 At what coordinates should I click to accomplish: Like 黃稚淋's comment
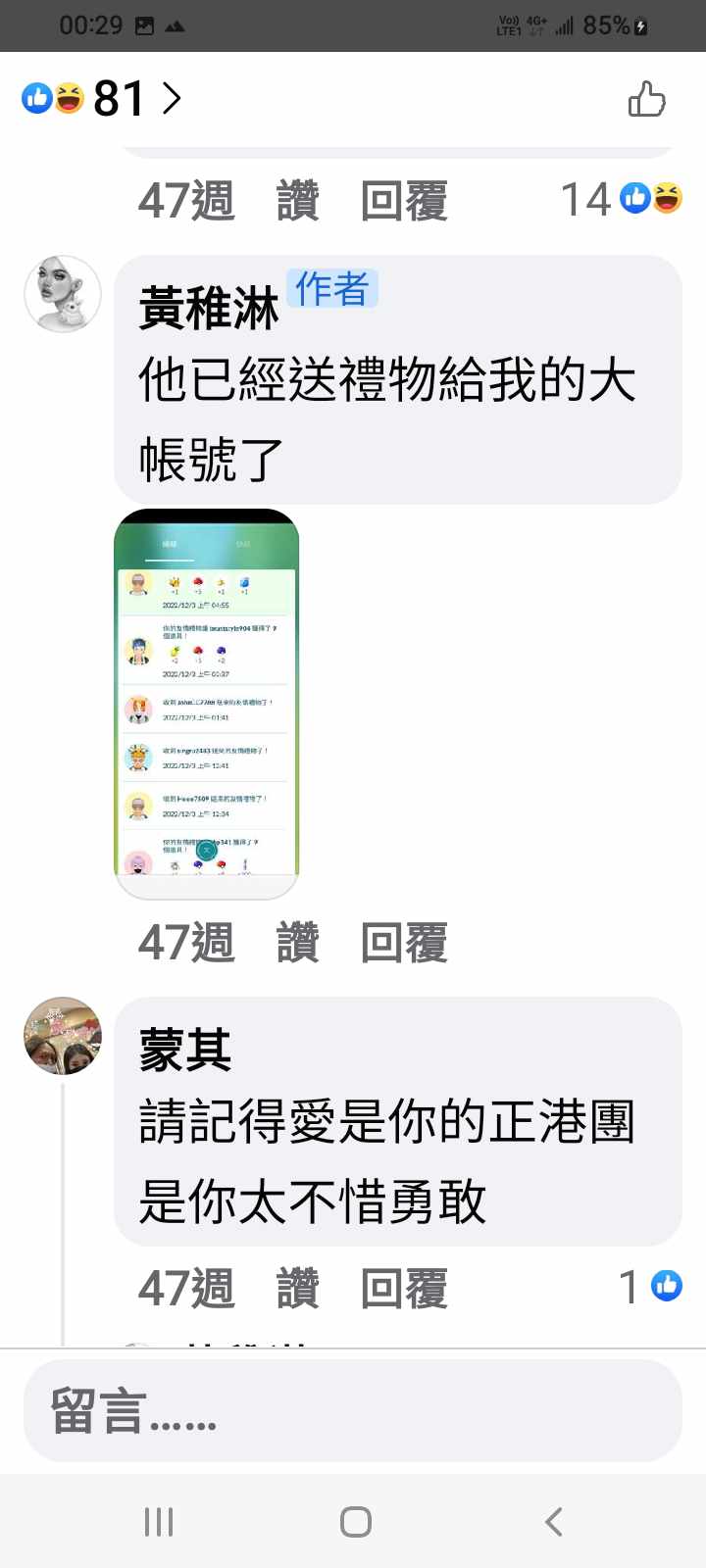click(298, 943)
